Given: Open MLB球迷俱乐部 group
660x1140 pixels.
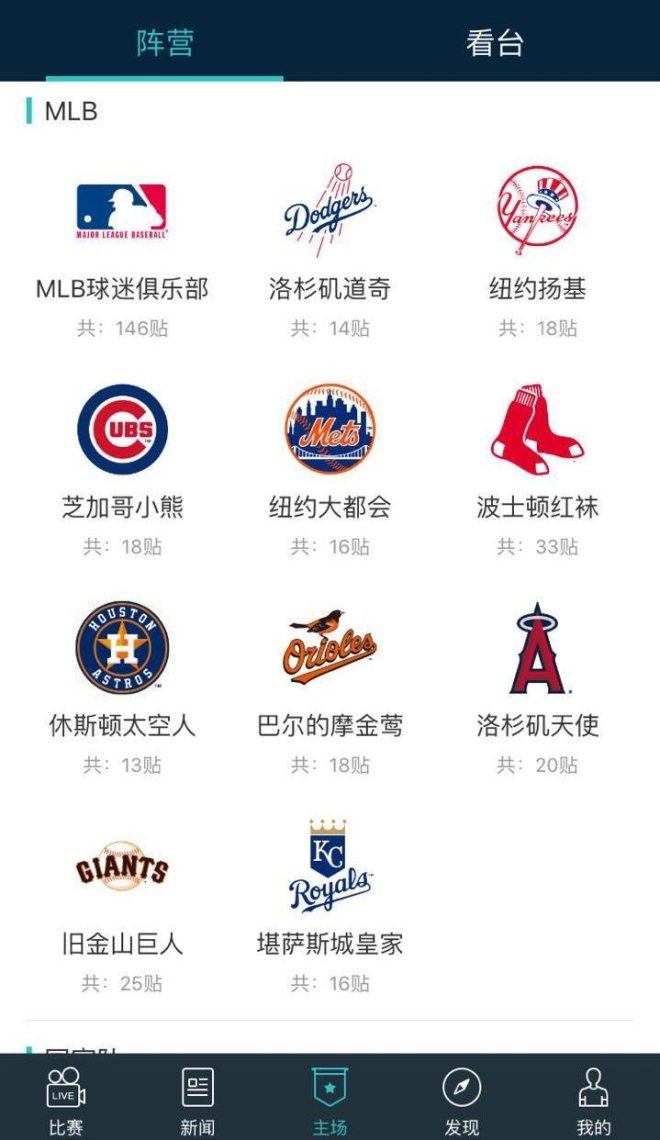Looking at the screenshot, I should (x=122, y=250).
